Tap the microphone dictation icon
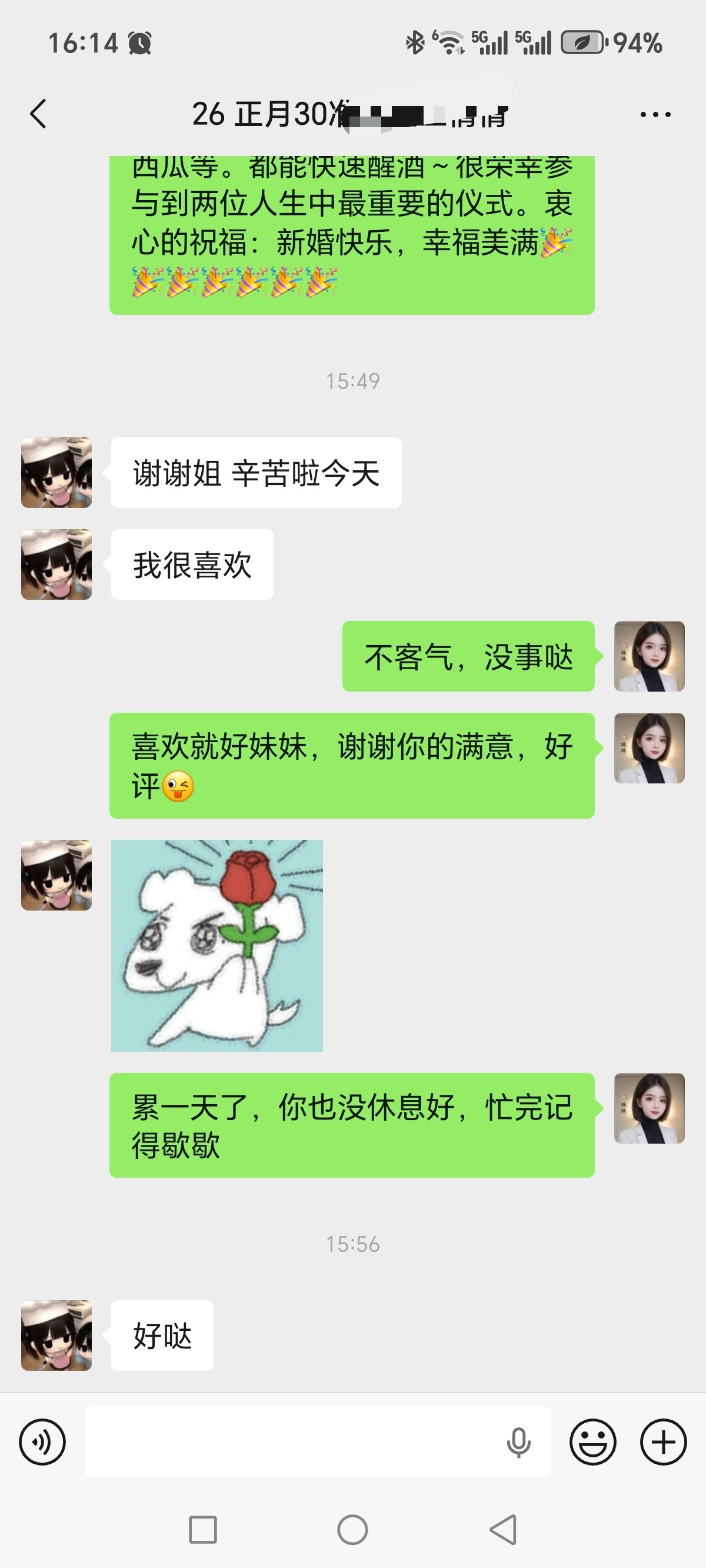Viewport: 706px width, 1568px height. 518,1442
